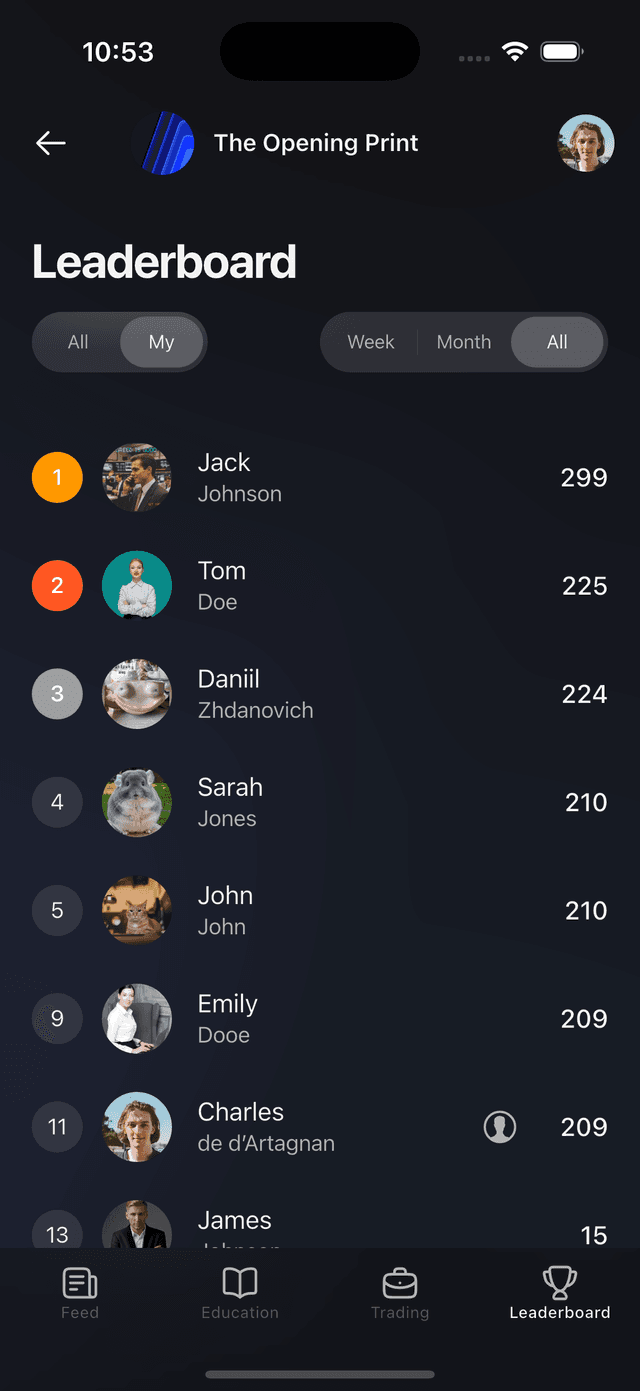Filter leaderboard by Week

pos(370,342)
